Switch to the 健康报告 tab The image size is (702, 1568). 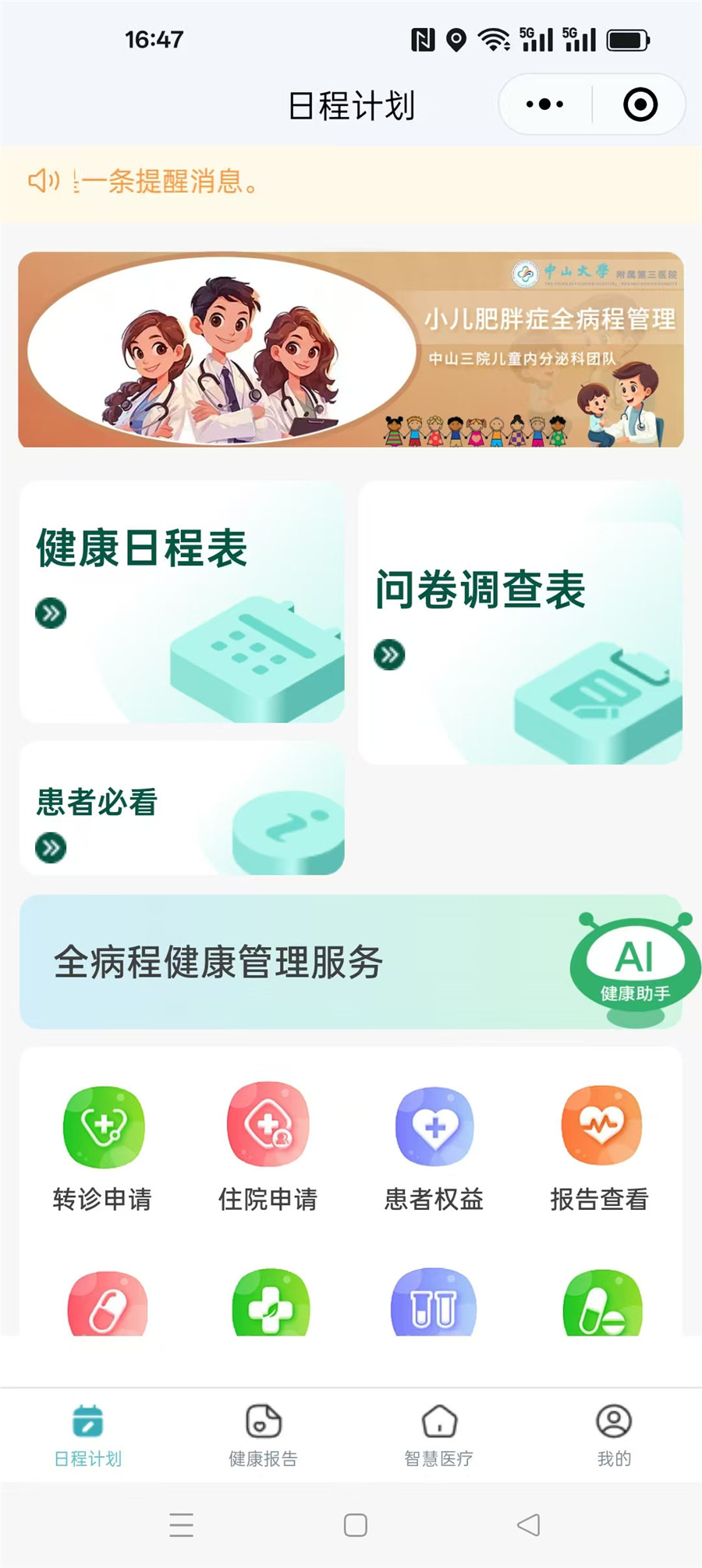[x=263, y=1436]
